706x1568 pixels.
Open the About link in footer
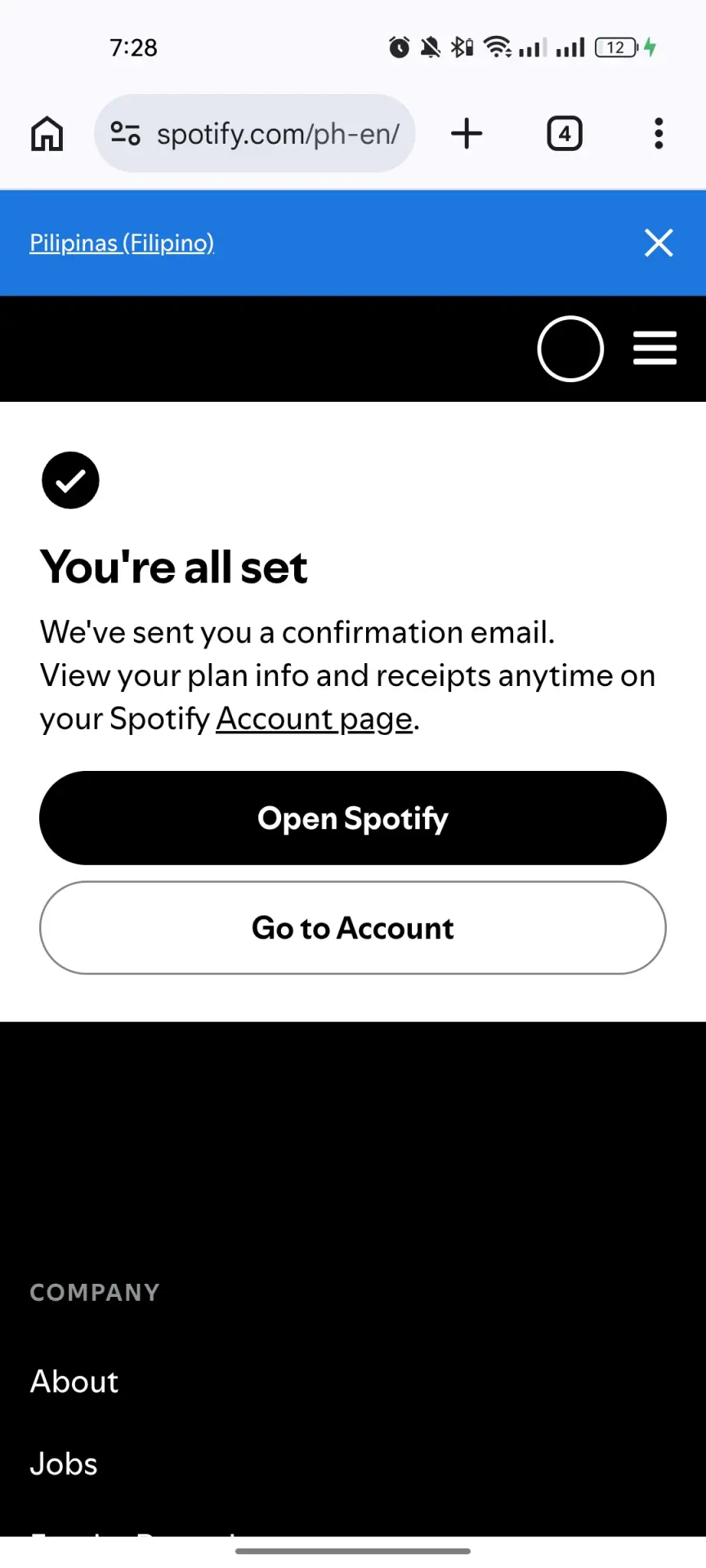tap(74, 1382)
